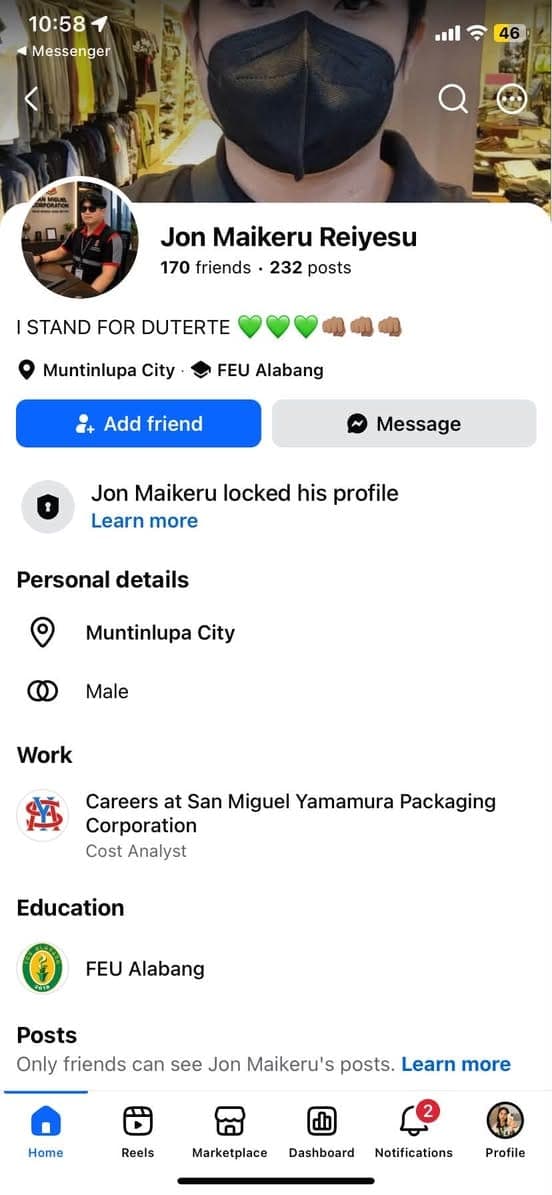This screenshot has width=552, height=1195.
Task: Open search on this profile
Action: [453, 99]
